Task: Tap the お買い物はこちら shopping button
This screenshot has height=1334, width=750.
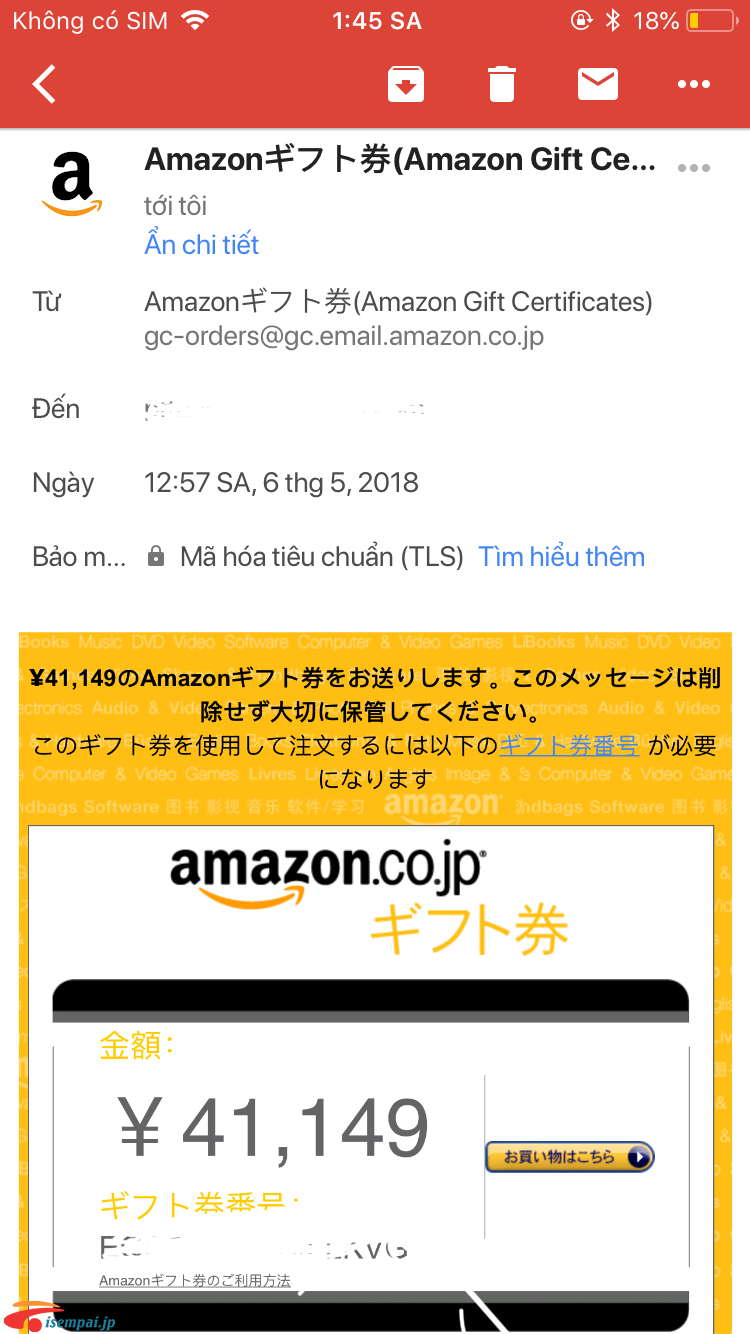Action: pyautogui.click(x=569, y=1157)
